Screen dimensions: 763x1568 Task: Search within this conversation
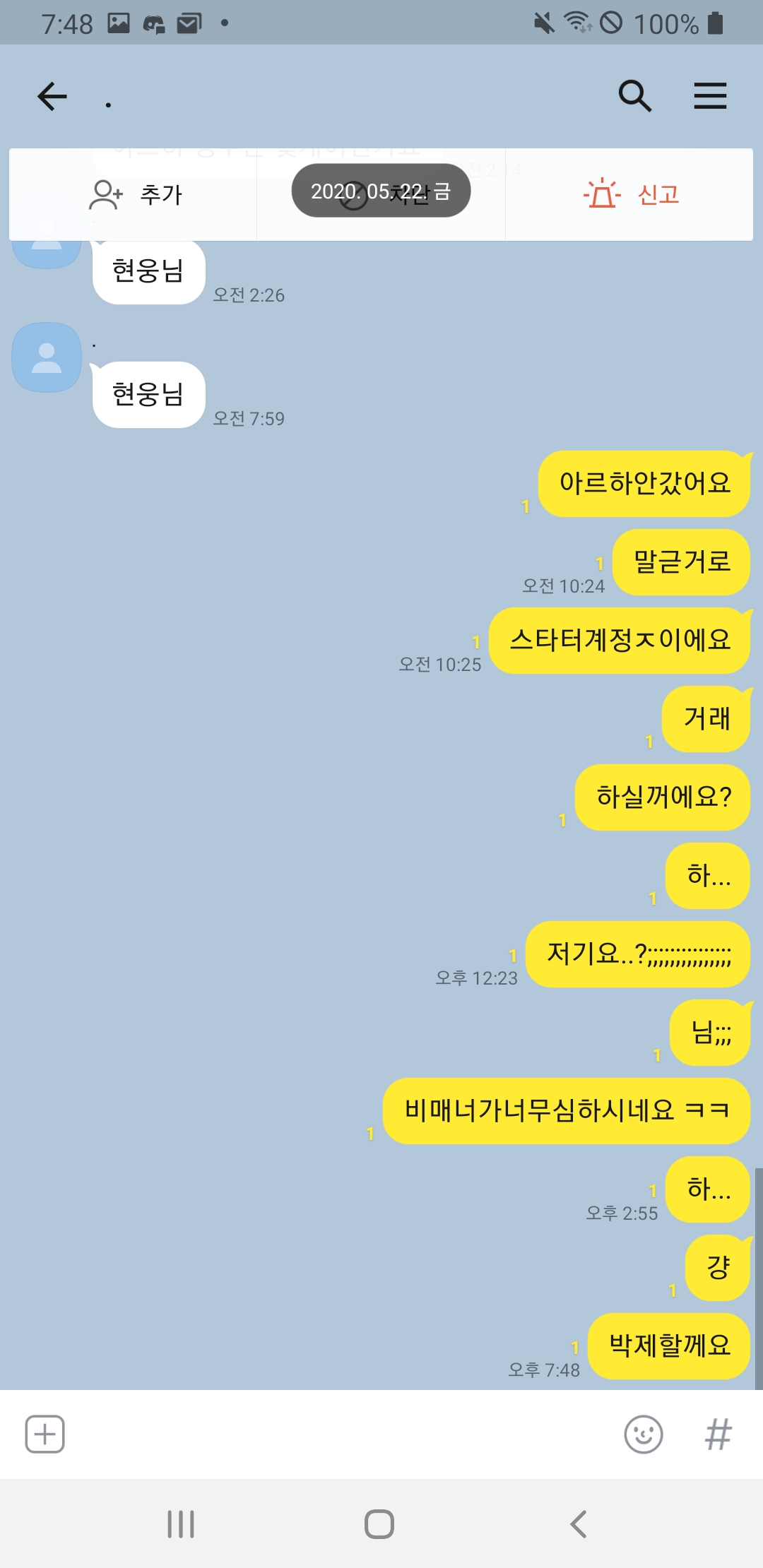click(x=634, y=96)
